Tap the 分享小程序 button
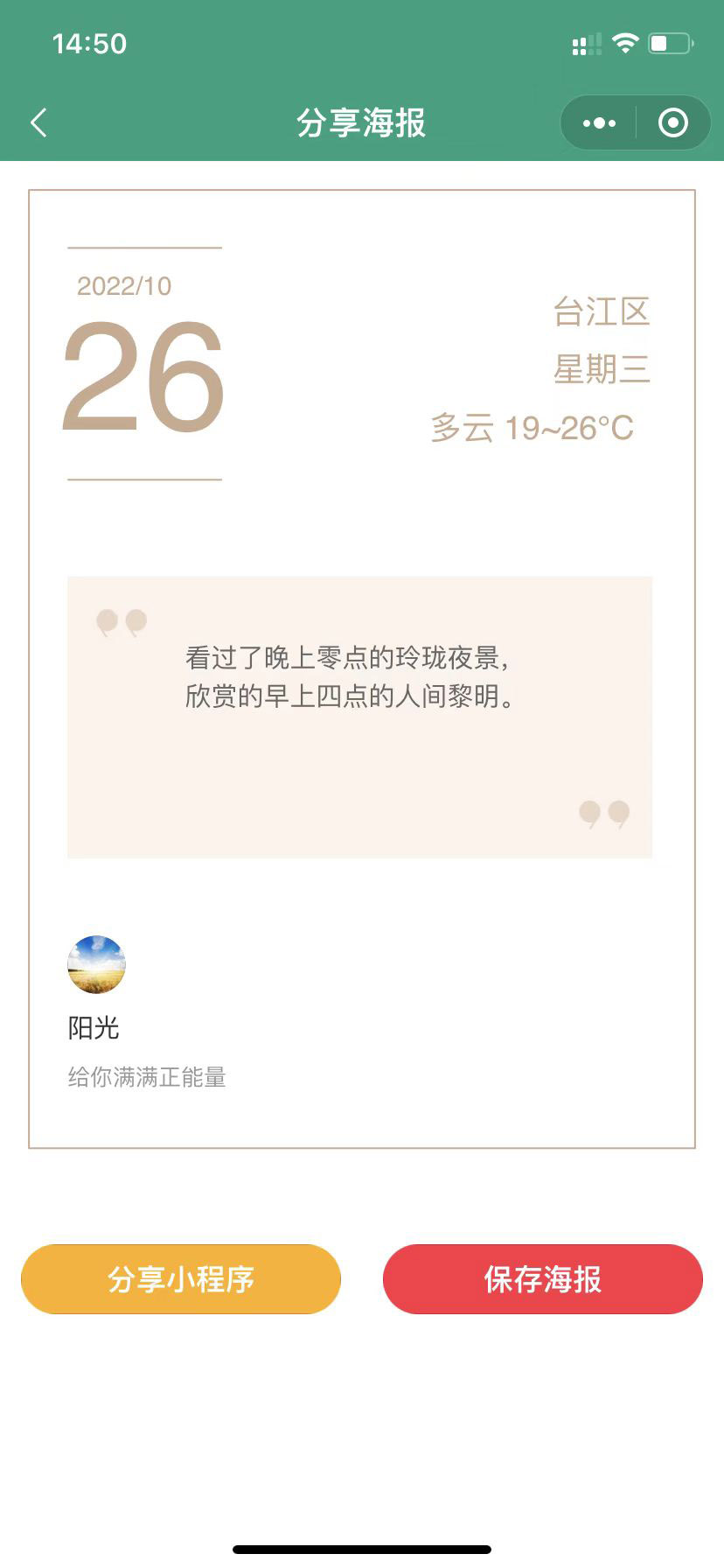 click(x=181, y=1279)
